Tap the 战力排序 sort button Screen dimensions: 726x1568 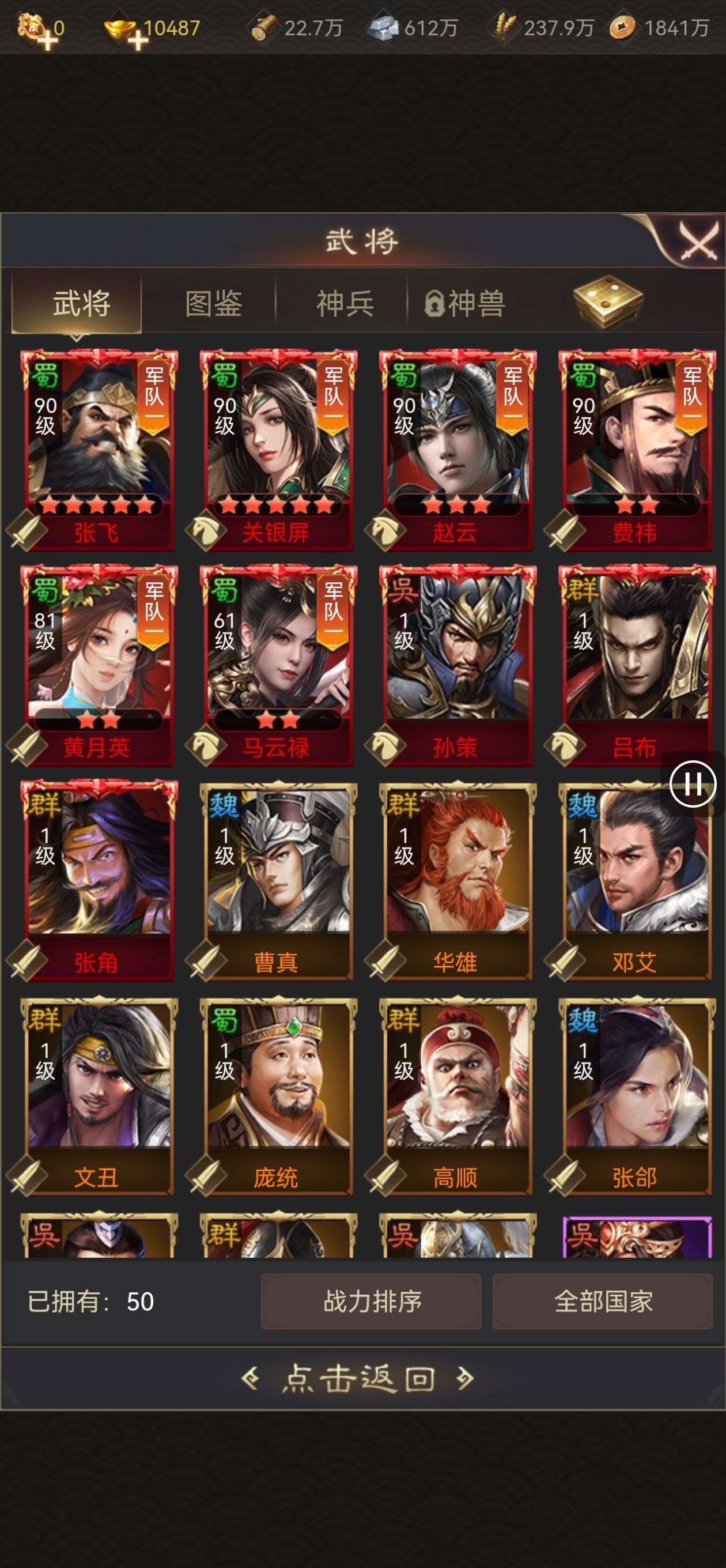[371, 1302]
